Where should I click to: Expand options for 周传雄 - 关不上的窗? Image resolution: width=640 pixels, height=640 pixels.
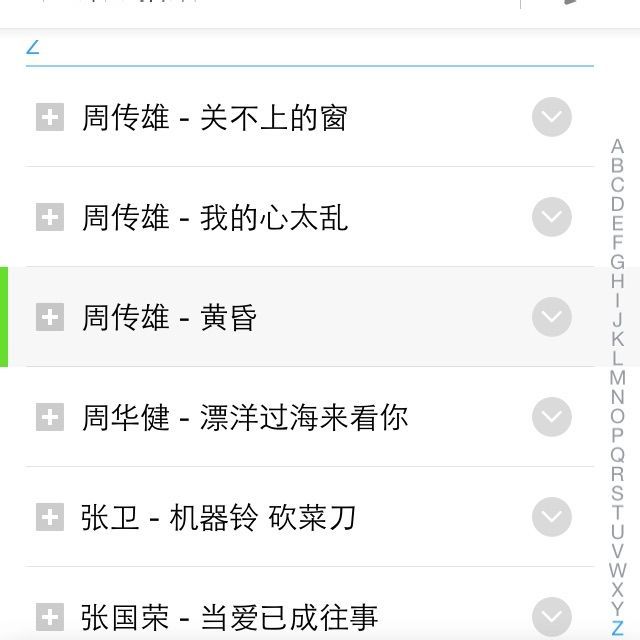coord(551,118)
